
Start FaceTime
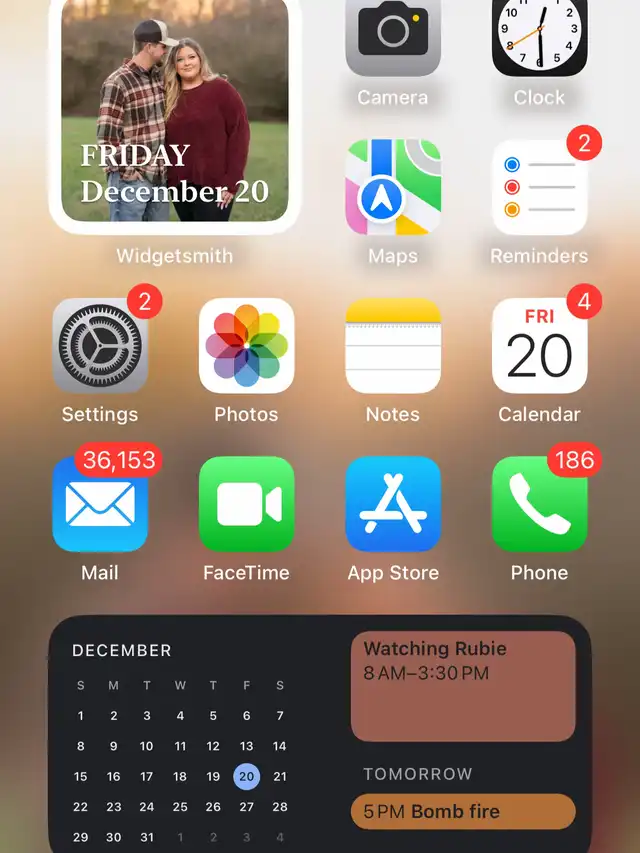[x=246, y=504]
